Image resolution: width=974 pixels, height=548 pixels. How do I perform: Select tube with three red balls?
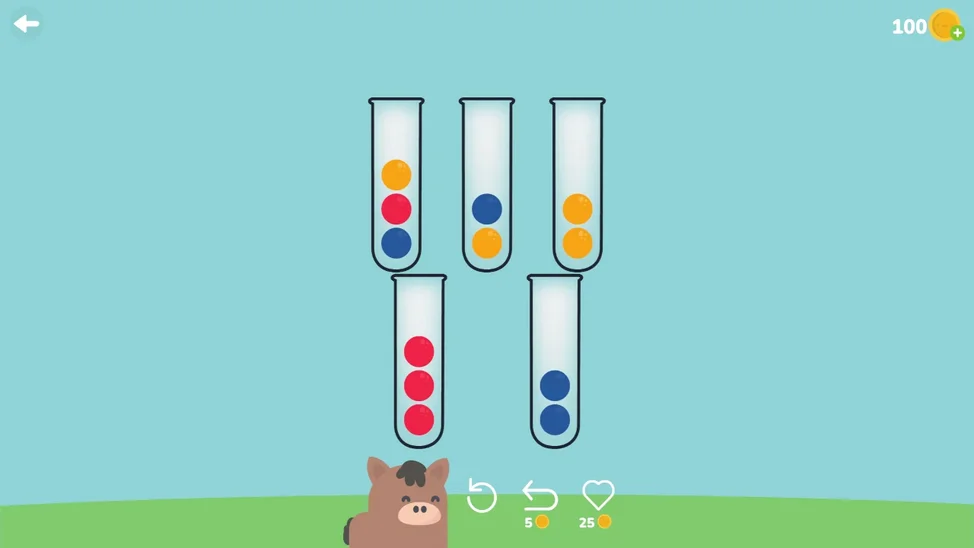pos(418,362)
